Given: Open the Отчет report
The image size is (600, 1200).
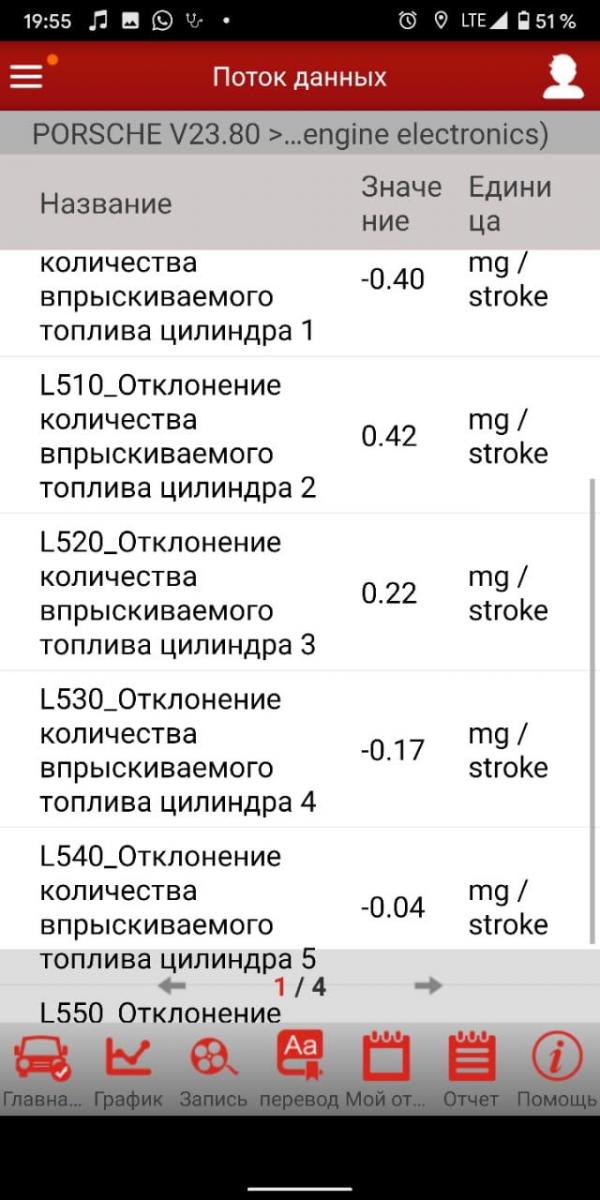Looking at the screenshot, I should pos(470,1070).
